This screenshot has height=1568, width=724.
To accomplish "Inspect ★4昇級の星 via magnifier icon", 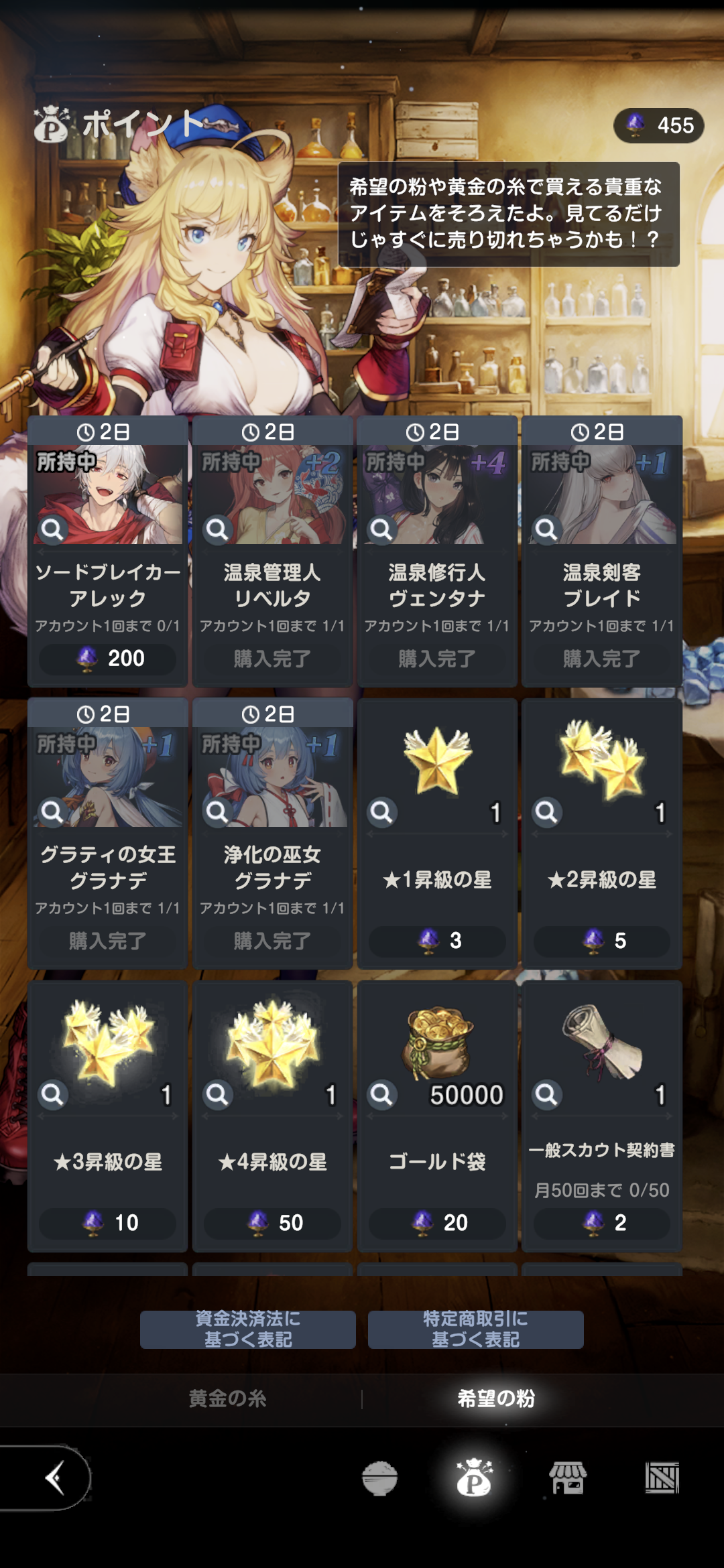I will pos(217,1095).
